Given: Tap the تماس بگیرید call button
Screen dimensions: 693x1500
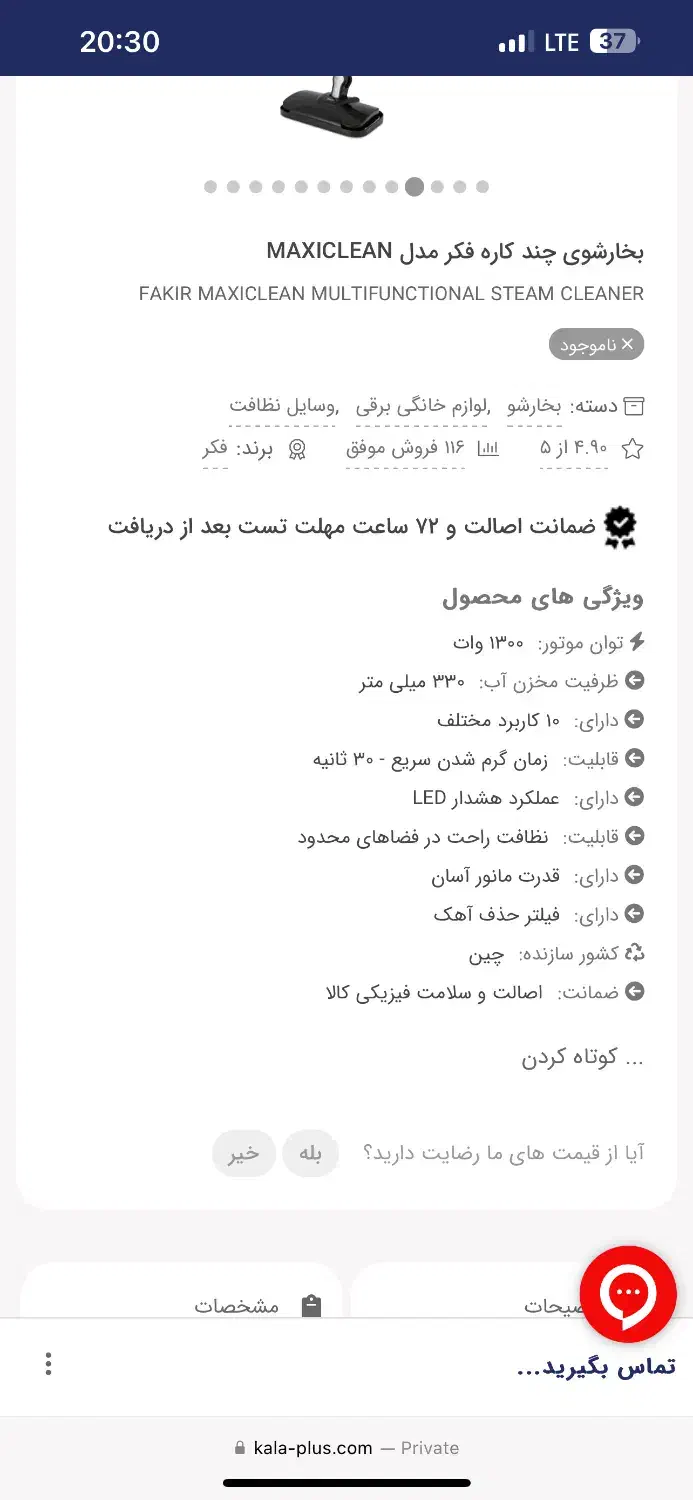Looking at the screenshot, I should coord(596,1366).
